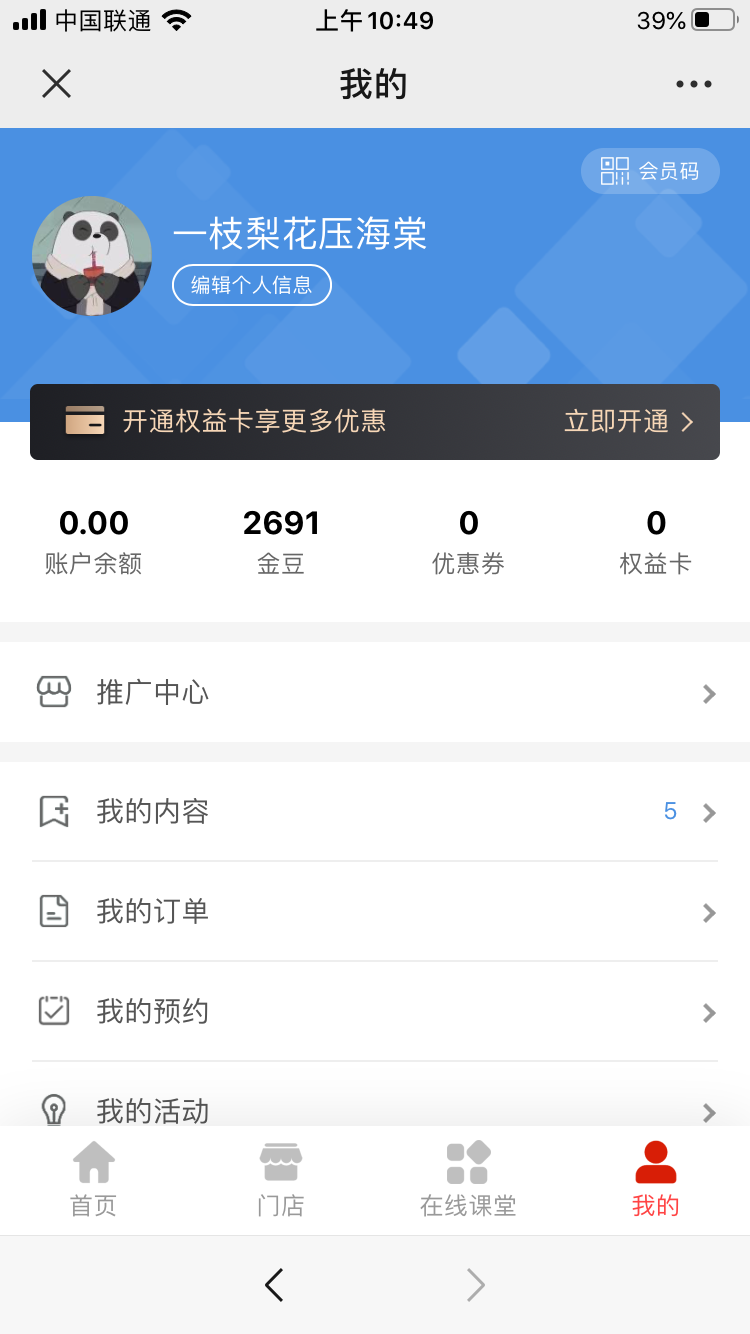Open 我的活动 activities
Screen dimensions: 750x1334
375,1108
